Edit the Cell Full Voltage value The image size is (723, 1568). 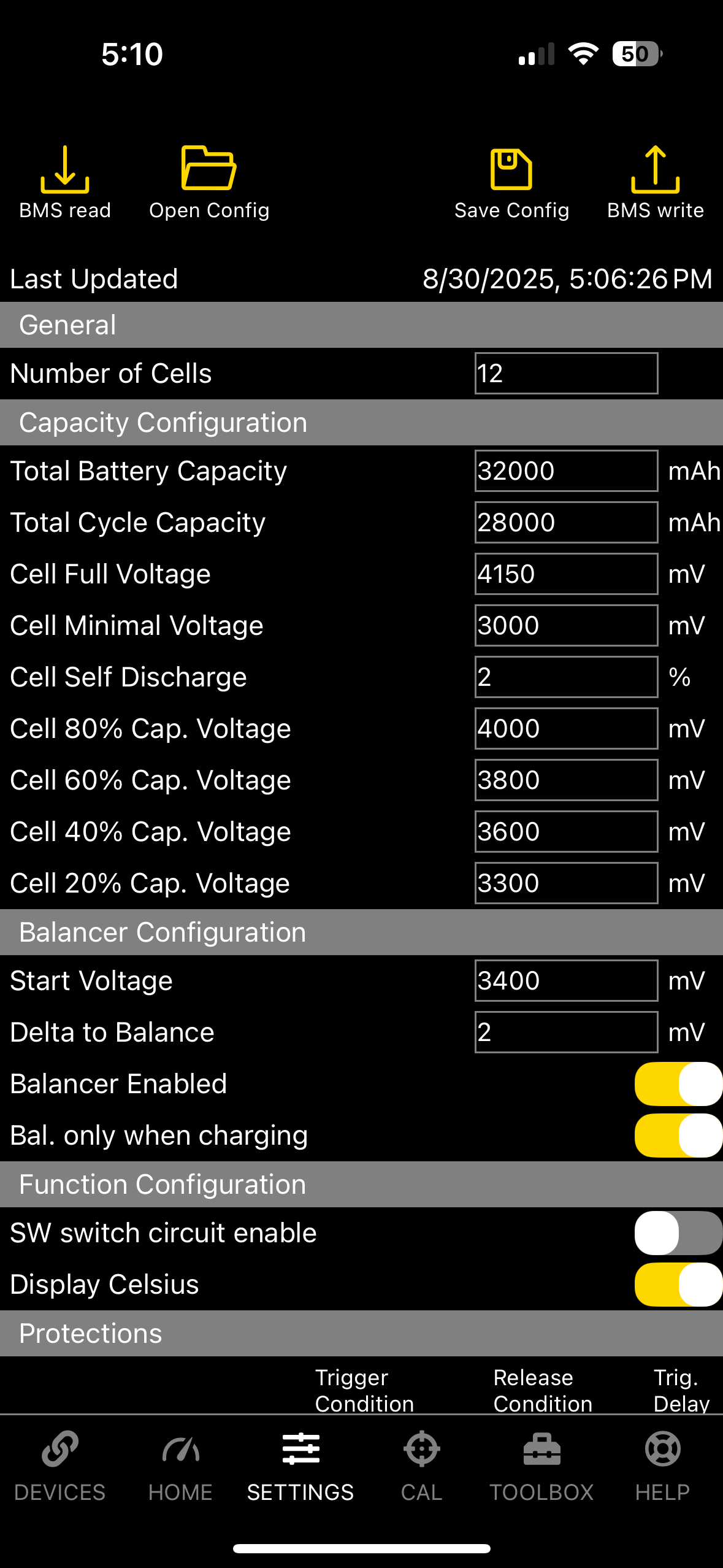tap(566, 574)
